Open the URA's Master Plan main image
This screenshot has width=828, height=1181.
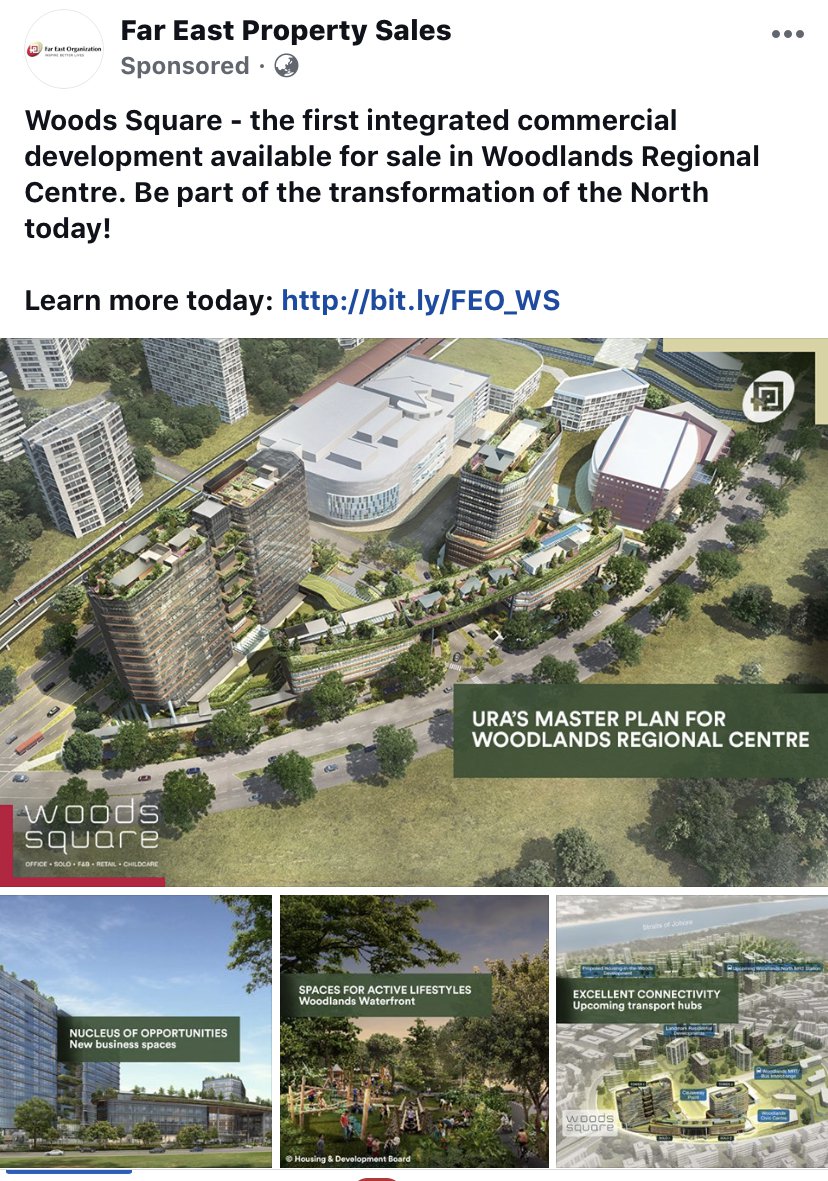(x=414, y=610)
